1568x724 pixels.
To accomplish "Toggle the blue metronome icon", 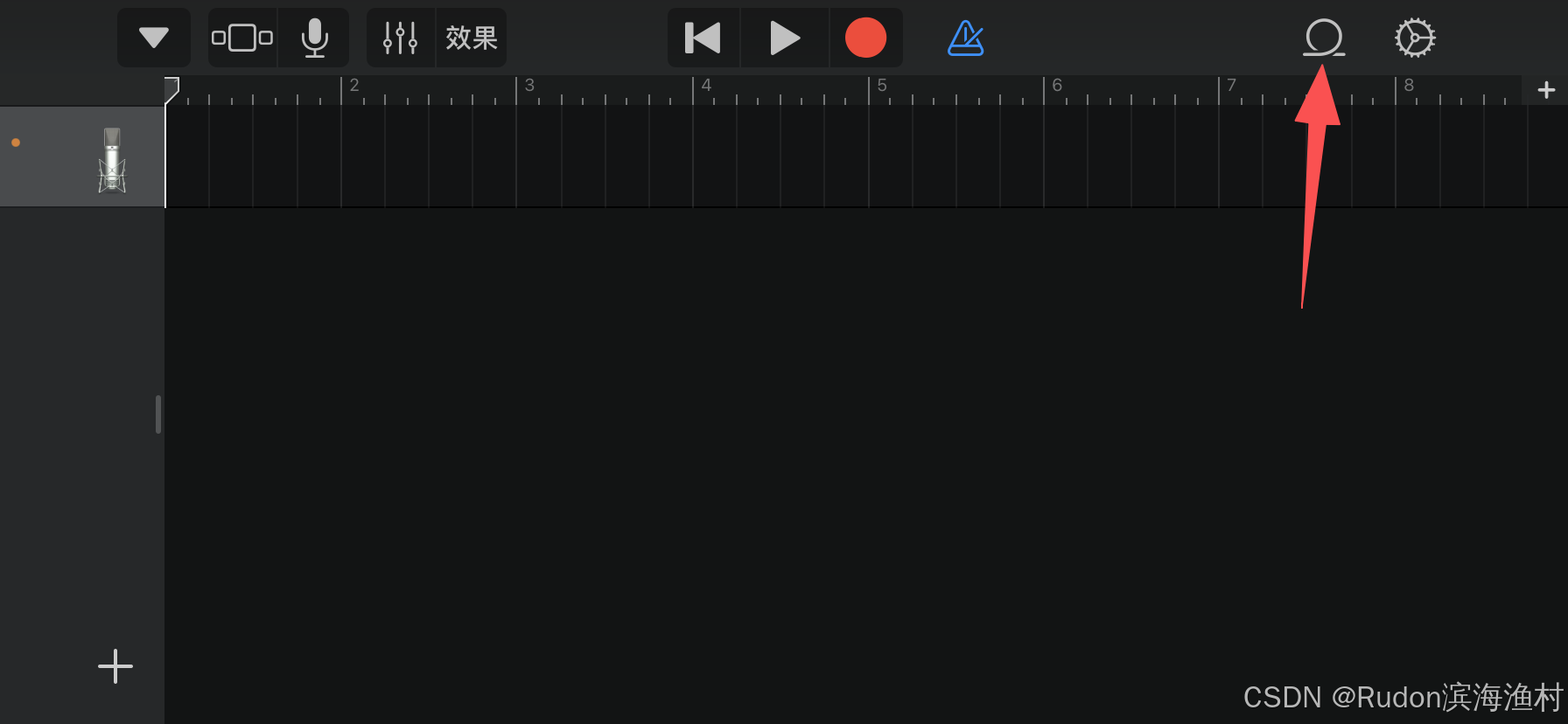I will tap(966, 38).
